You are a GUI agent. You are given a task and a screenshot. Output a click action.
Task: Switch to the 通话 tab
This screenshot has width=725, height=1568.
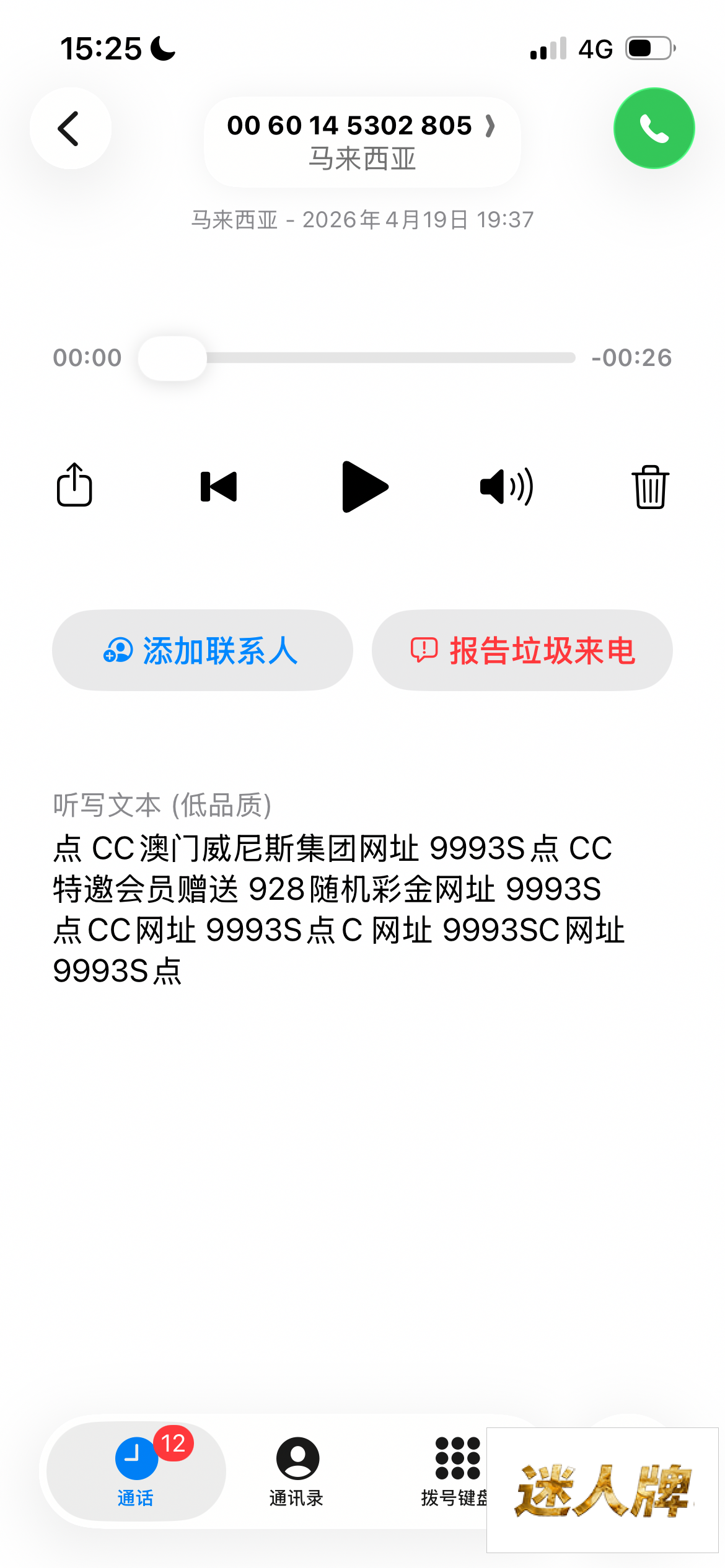(x=136, y=1471)
